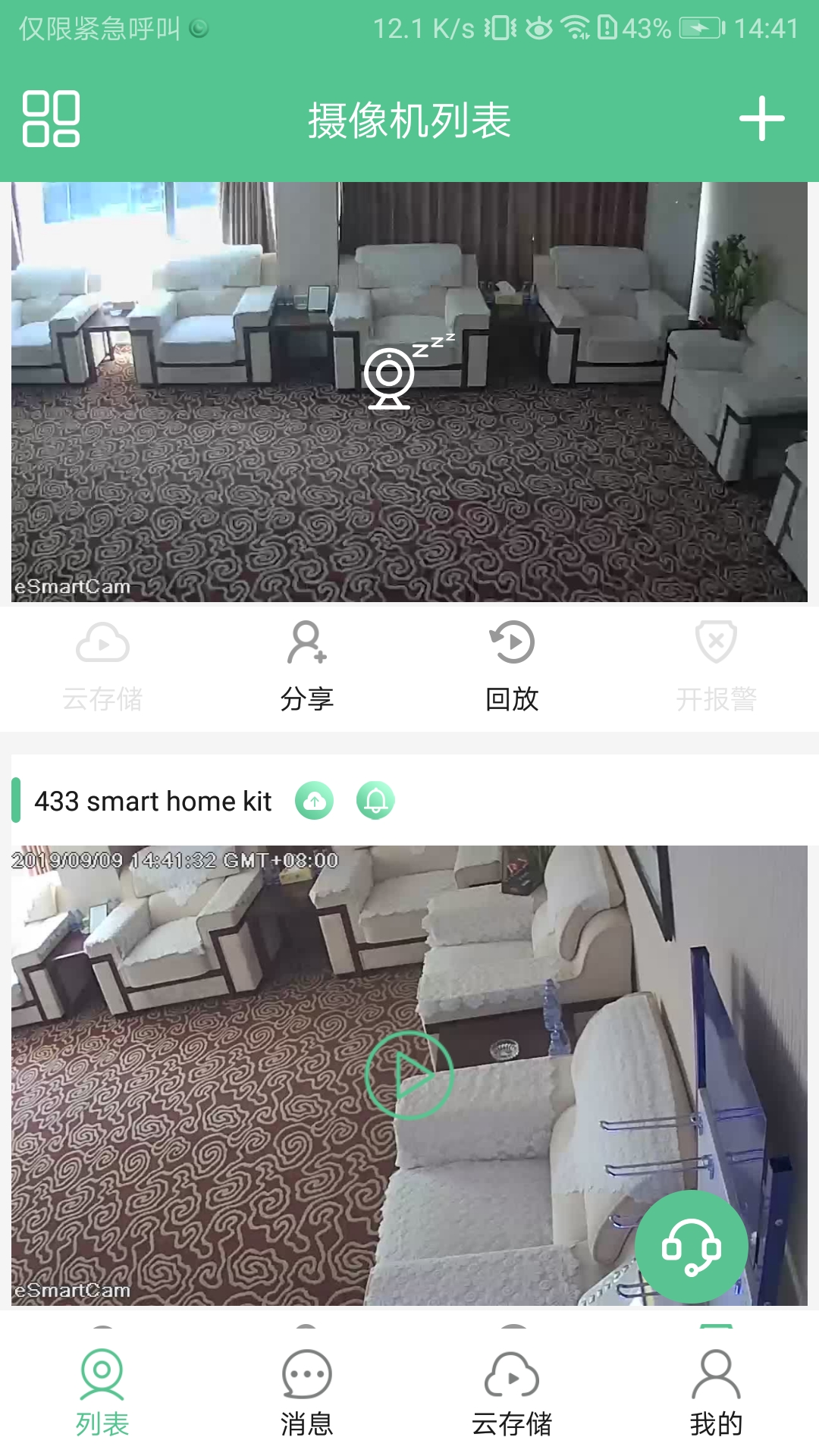Play the 433 smart home kit live stream
The height and width of the screenshot is (1456, 819).
click(409, 1075)
